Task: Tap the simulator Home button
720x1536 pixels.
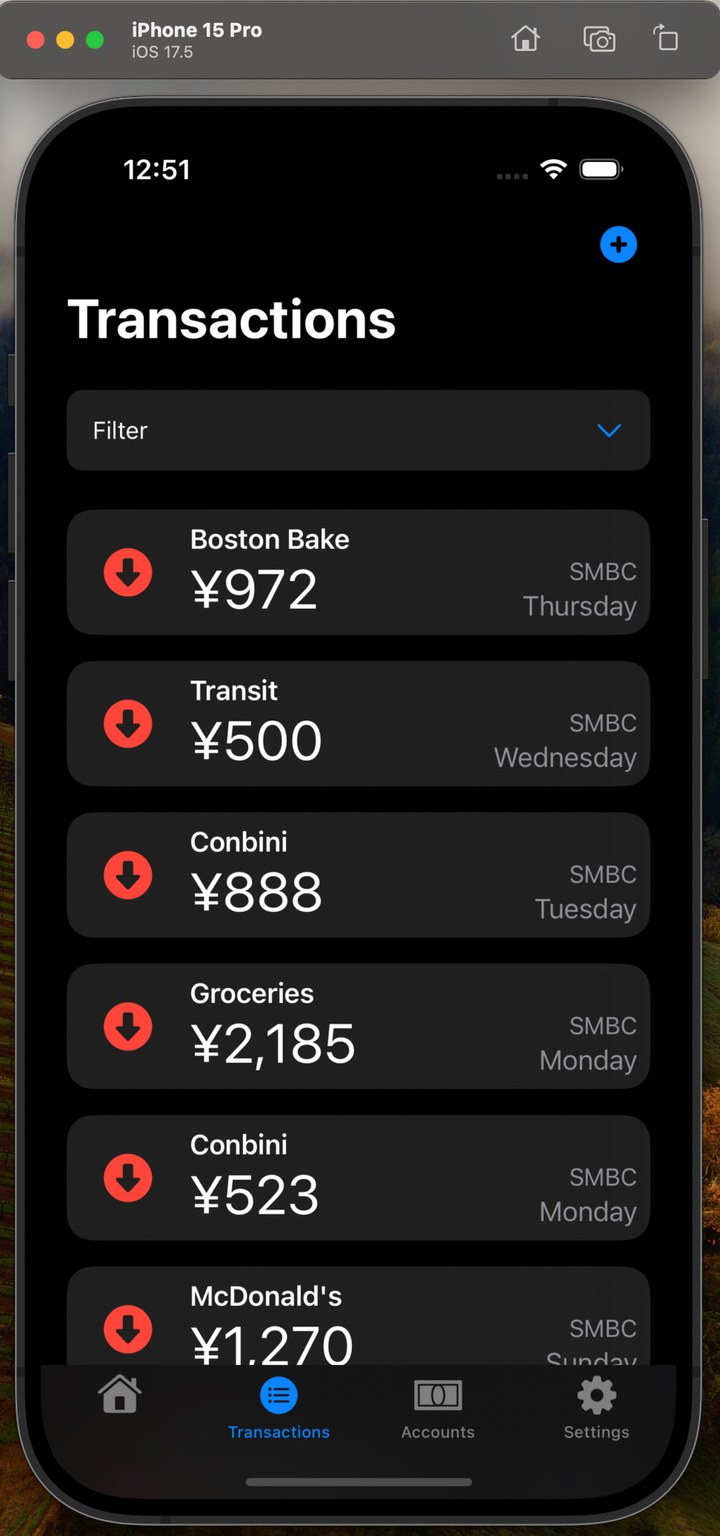Action: coord(525,39)
